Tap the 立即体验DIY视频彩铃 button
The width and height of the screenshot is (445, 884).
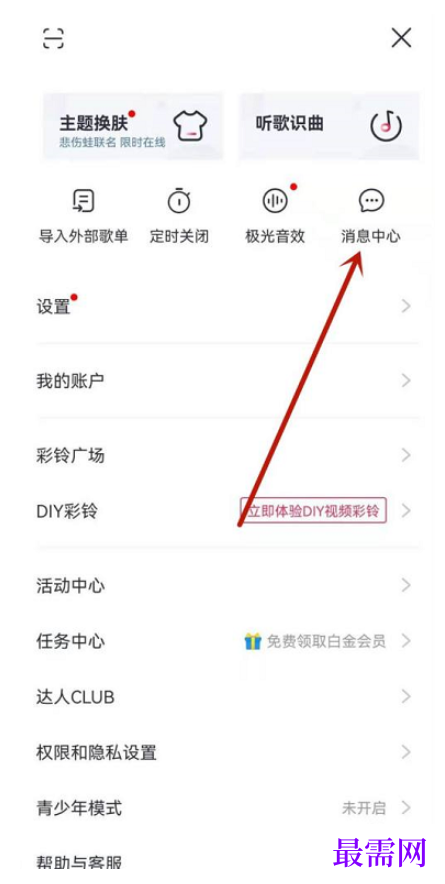(x=314, y=511)
